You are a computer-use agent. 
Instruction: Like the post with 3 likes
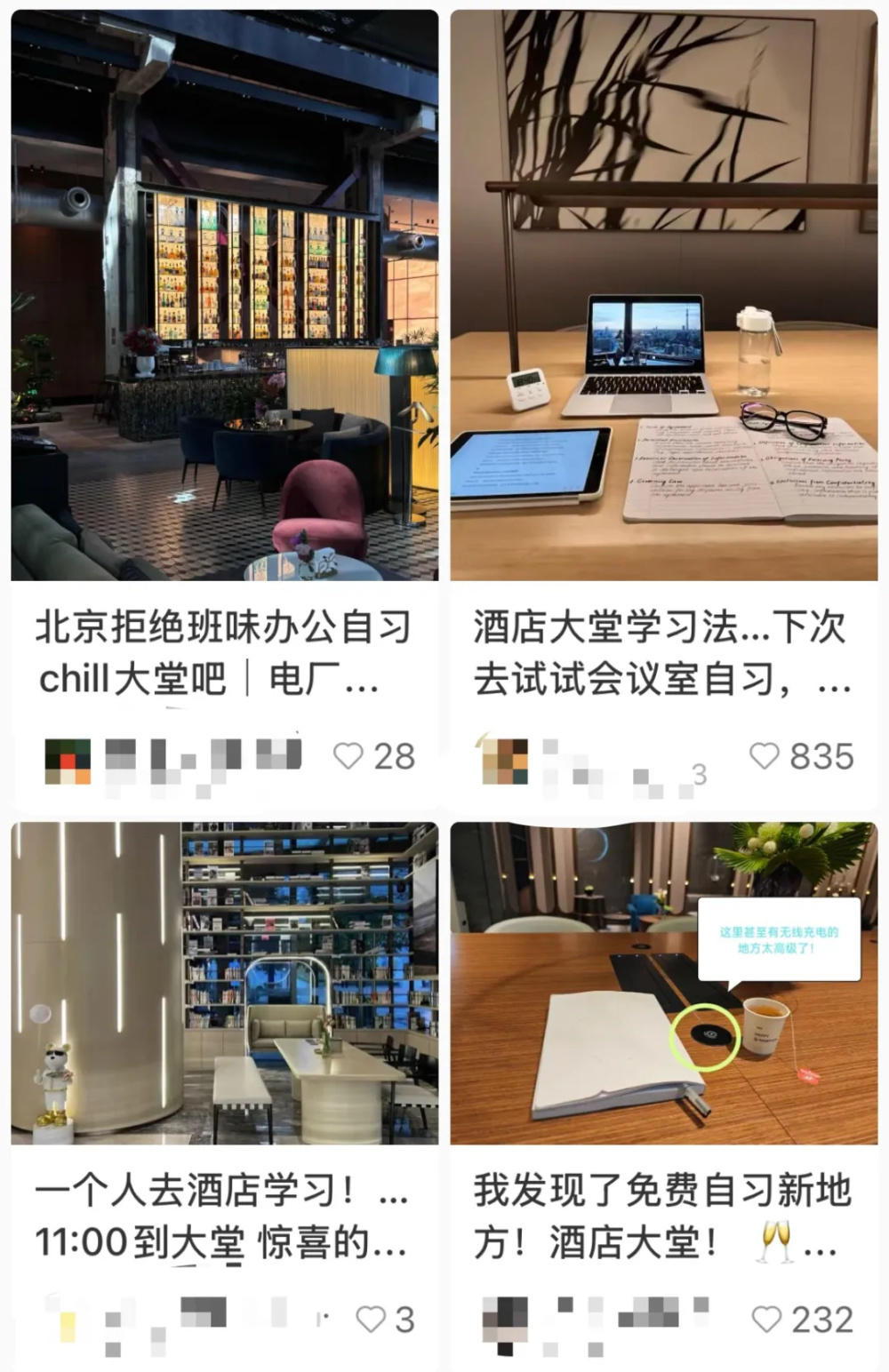coord(370,1319)
